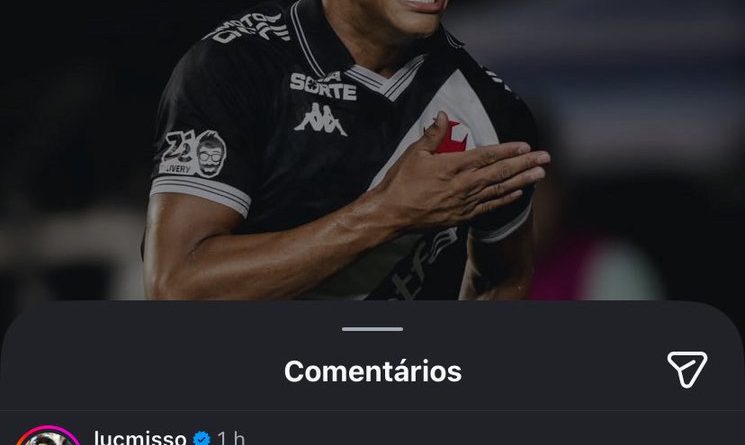This screenshot has height=445, width=745.
Task: Tap lucmisso's profile picture
Action: [x=47, y=439]
